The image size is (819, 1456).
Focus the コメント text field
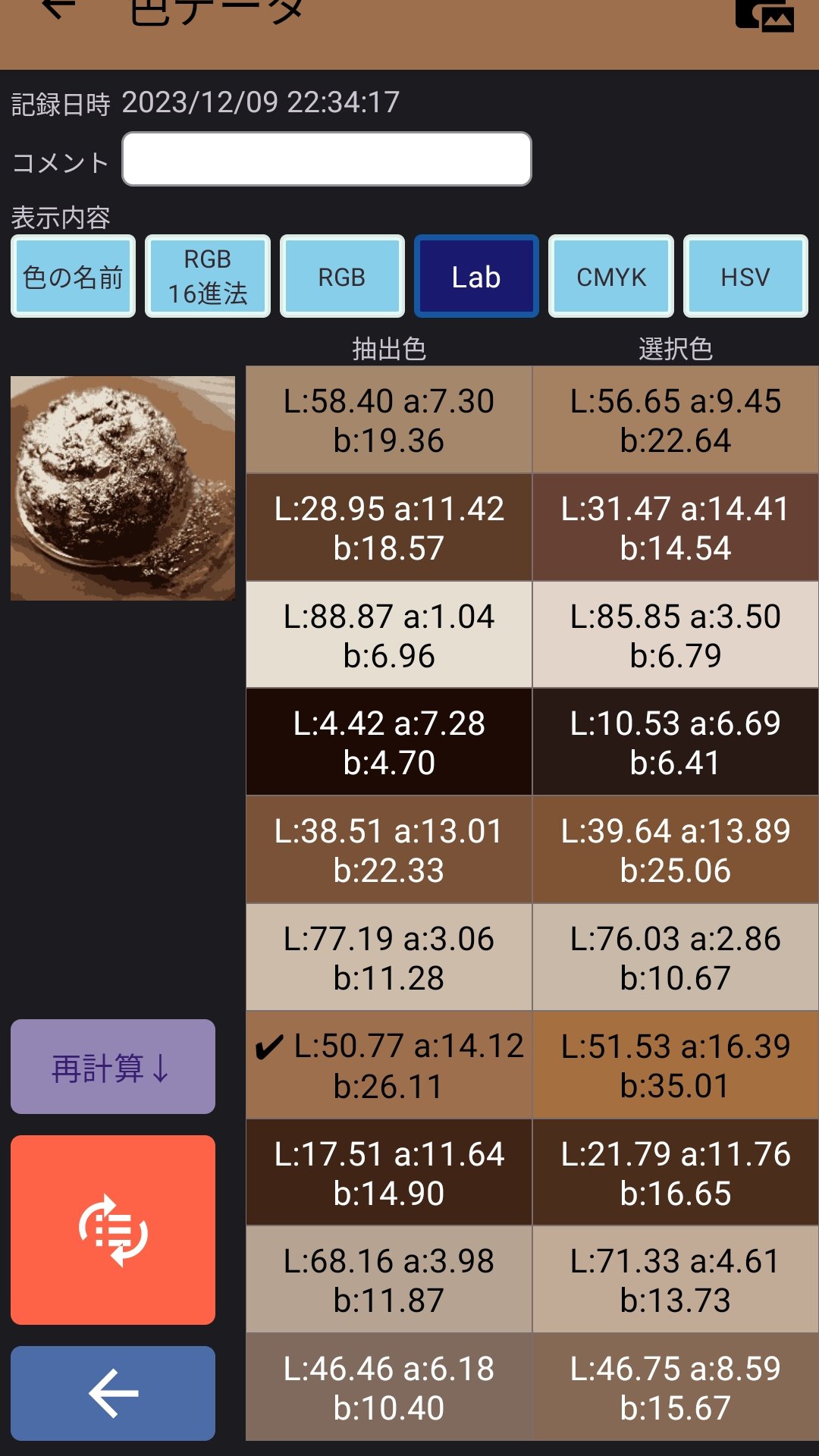coord(327,159)
